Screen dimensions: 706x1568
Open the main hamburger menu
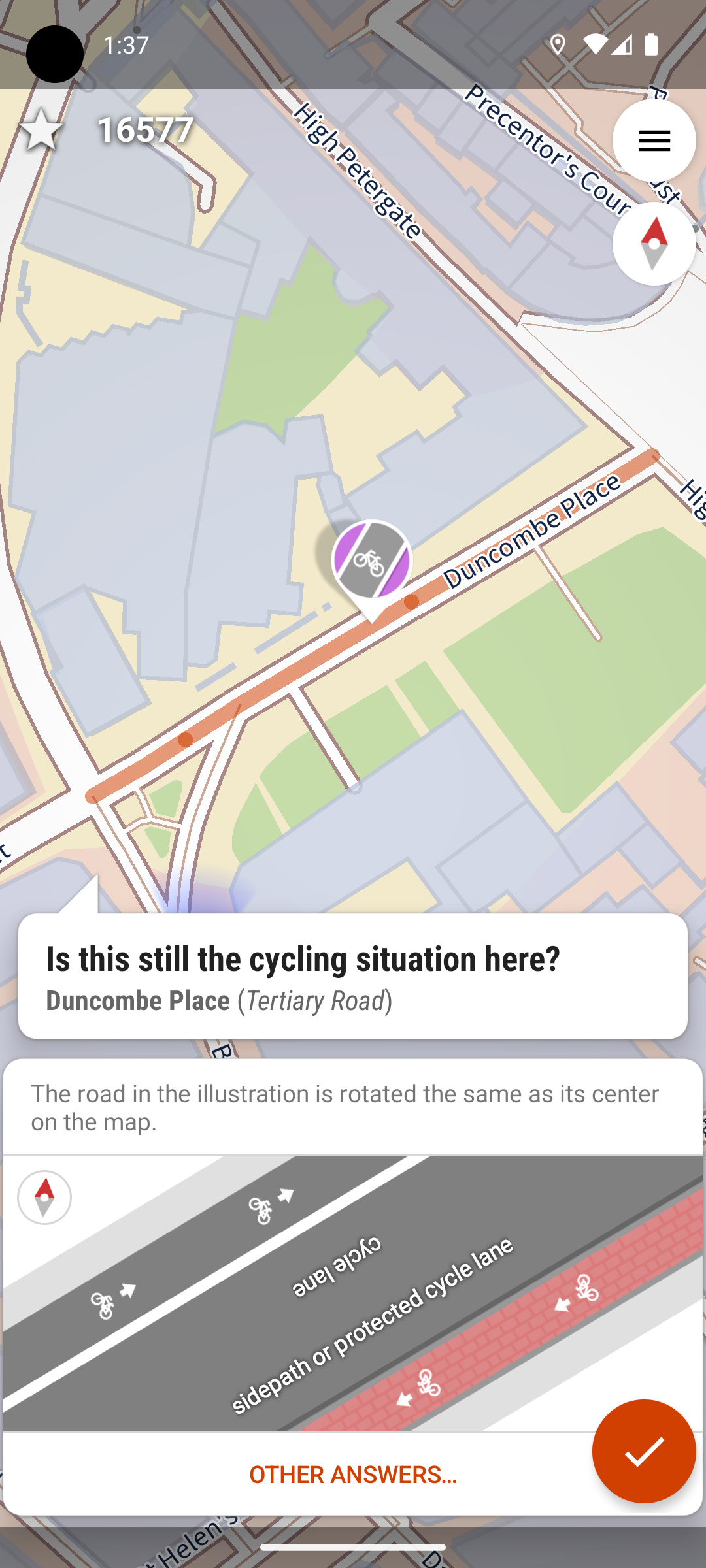tap(654, 140)
